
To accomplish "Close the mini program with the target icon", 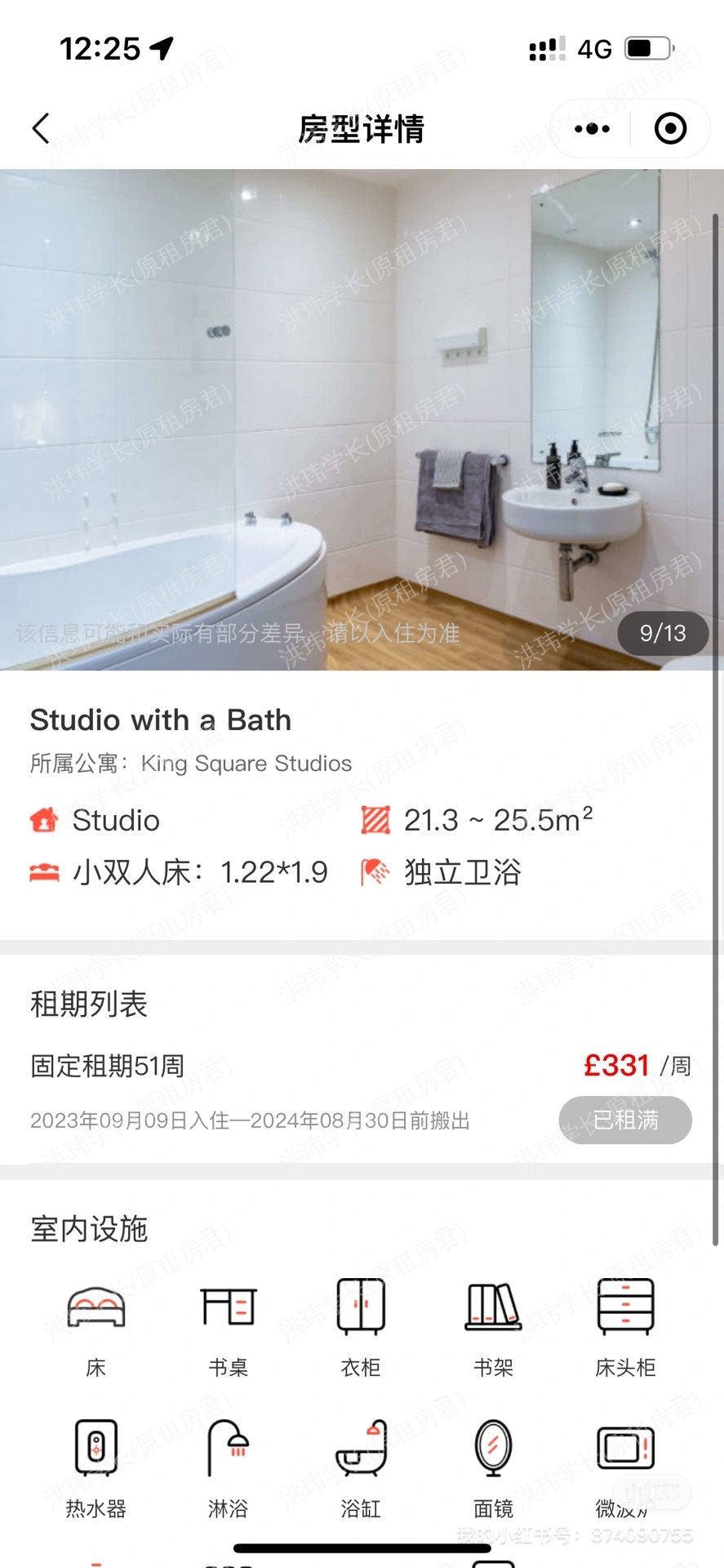I will [x=670, y=128].
